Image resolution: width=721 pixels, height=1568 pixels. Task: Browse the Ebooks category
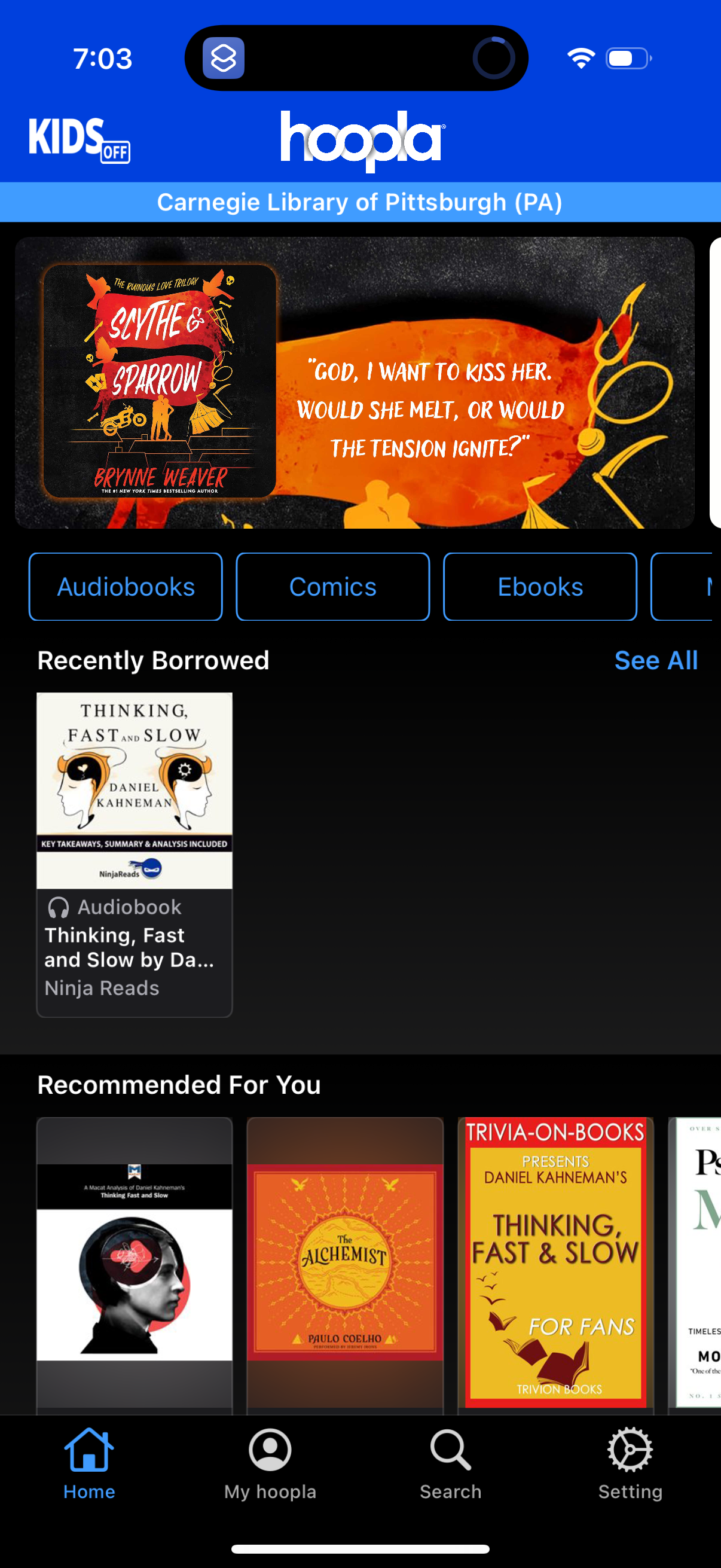tap(540, 586)
